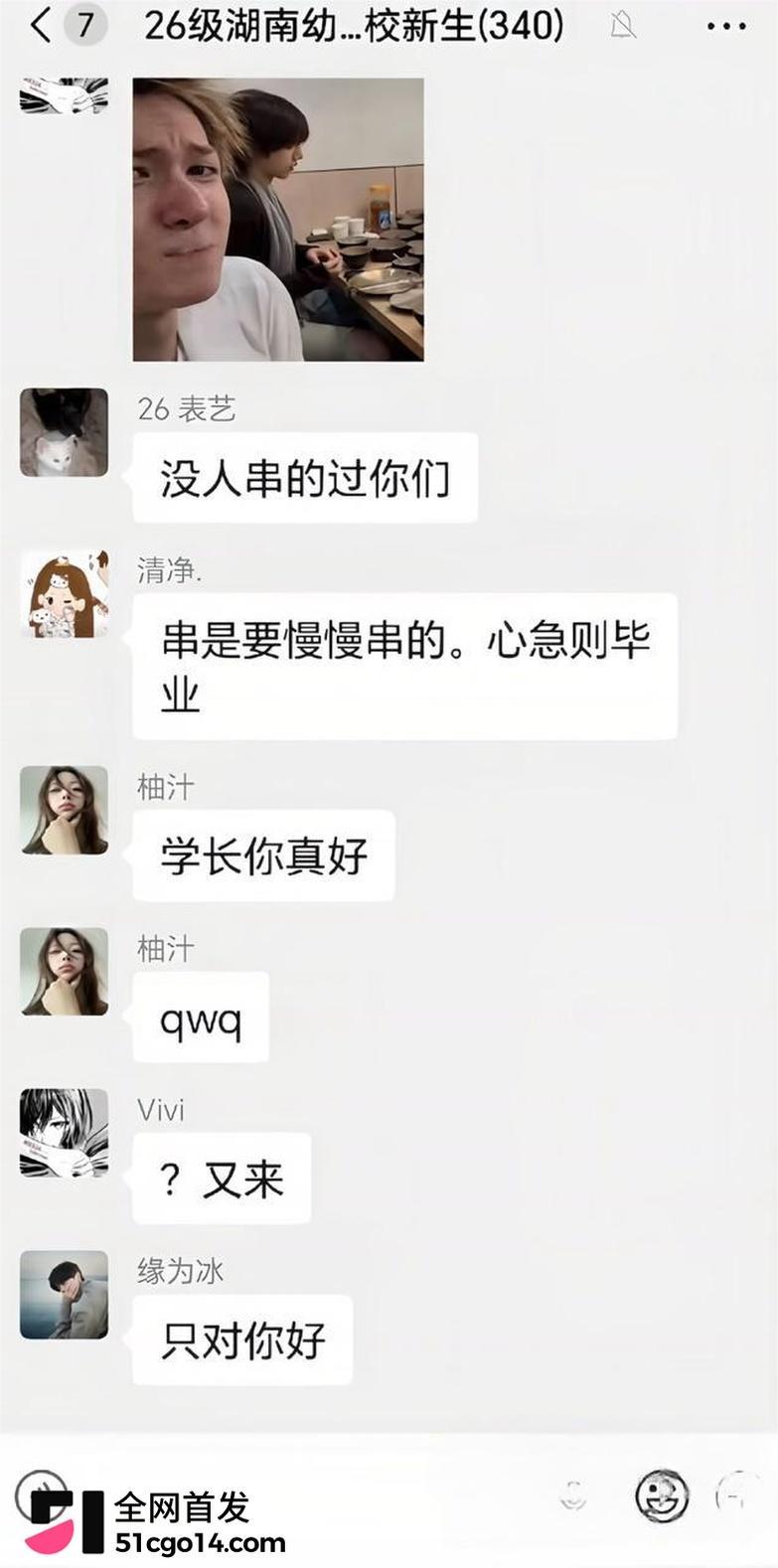This screenshot has width=778, height=1568.
Task: View the shared photo in full size
Action: (278, 220)
